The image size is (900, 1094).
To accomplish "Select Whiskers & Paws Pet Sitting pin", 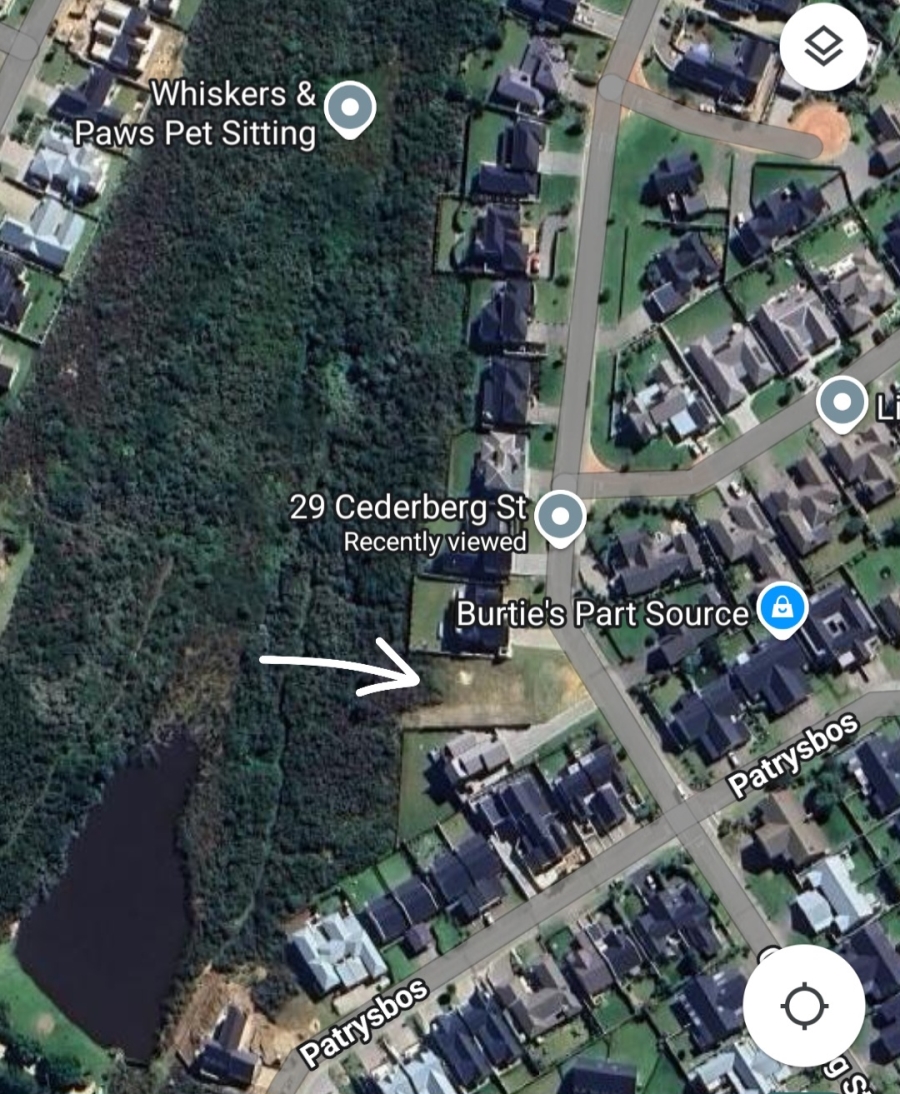I will tap(350, 107).
